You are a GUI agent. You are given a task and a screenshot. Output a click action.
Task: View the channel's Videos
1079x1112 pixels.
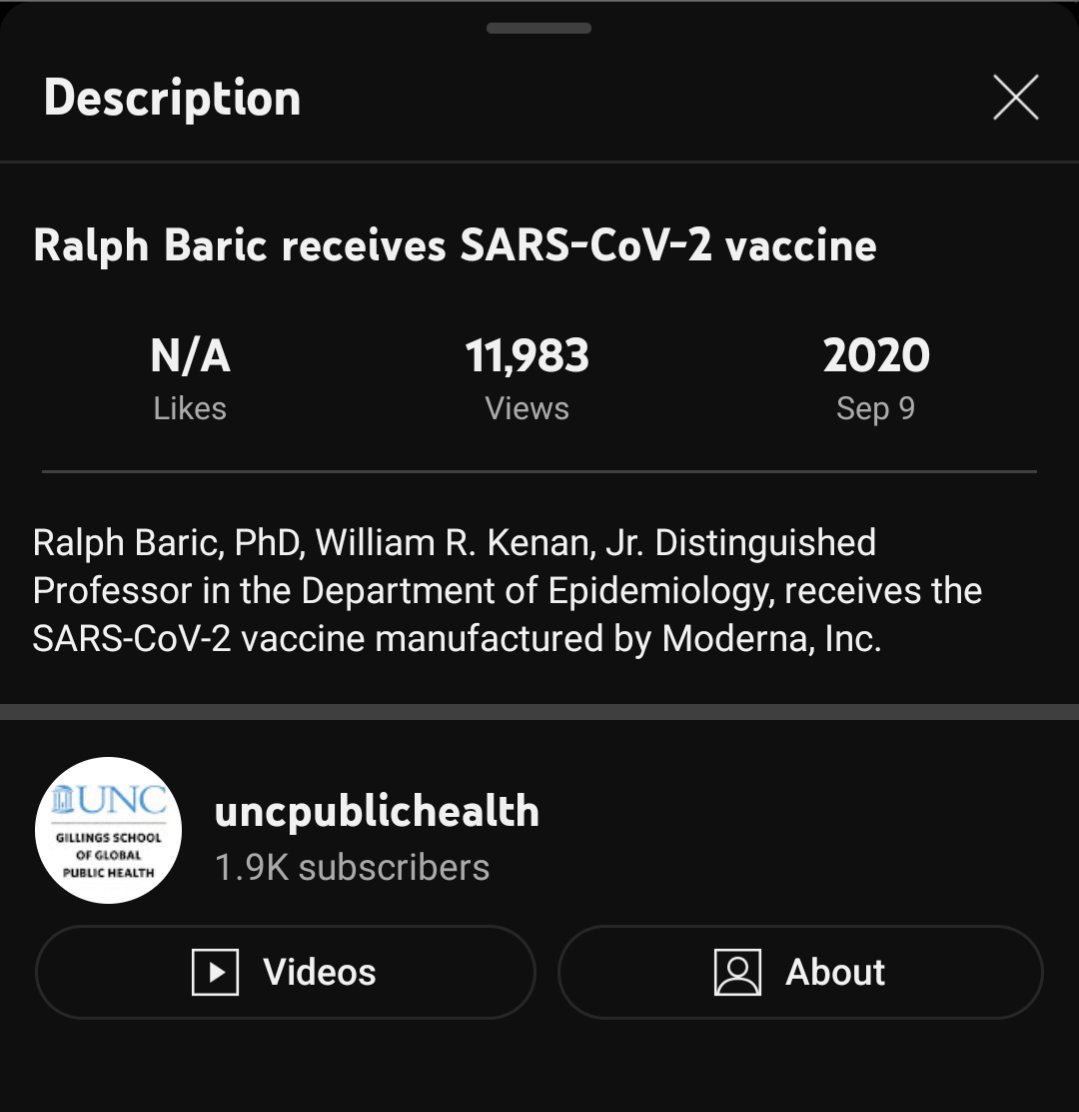(285, 972)
